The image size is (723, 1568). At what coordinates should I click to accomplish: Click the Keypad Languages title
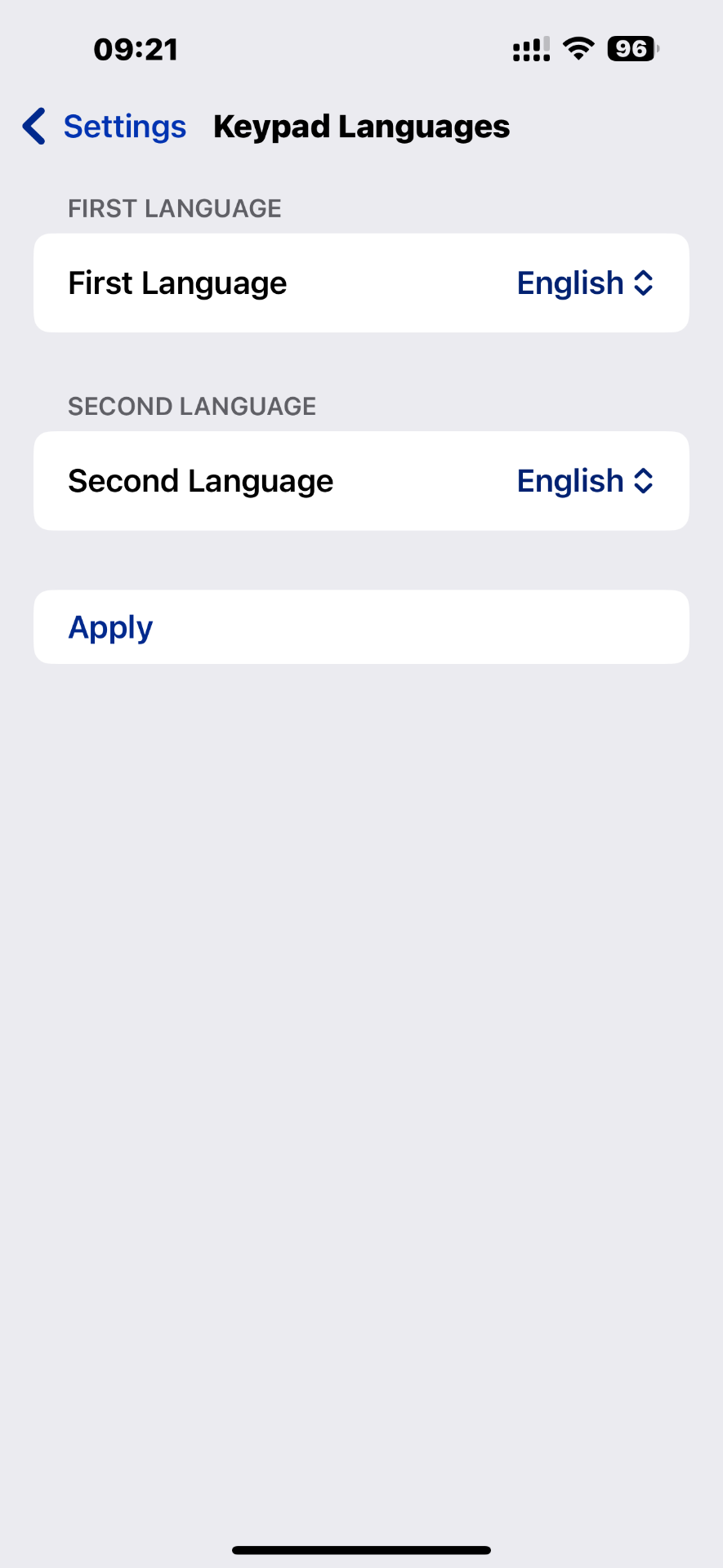[x=361, y=127]
